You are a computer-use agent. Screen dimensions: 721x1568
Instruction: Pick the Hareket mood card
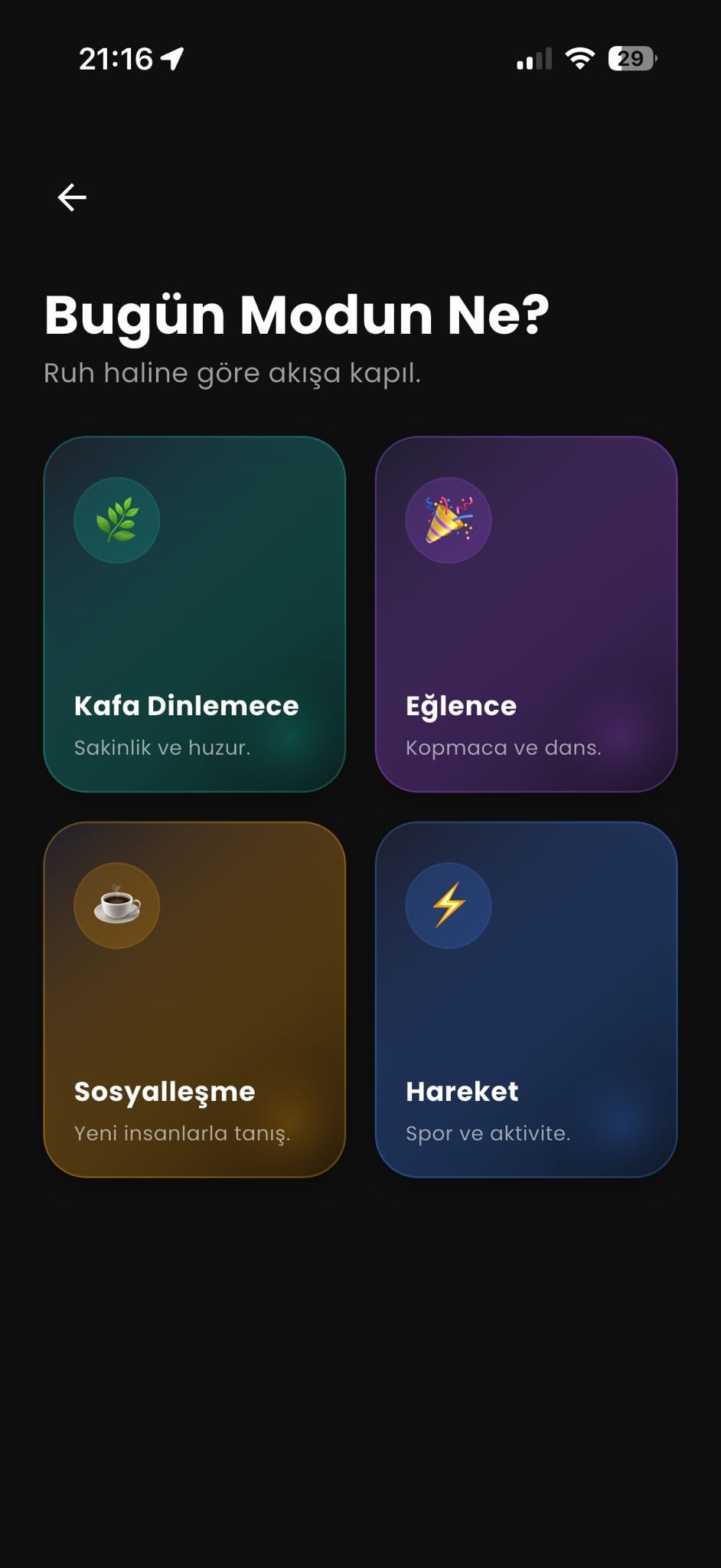pos(527,999)
